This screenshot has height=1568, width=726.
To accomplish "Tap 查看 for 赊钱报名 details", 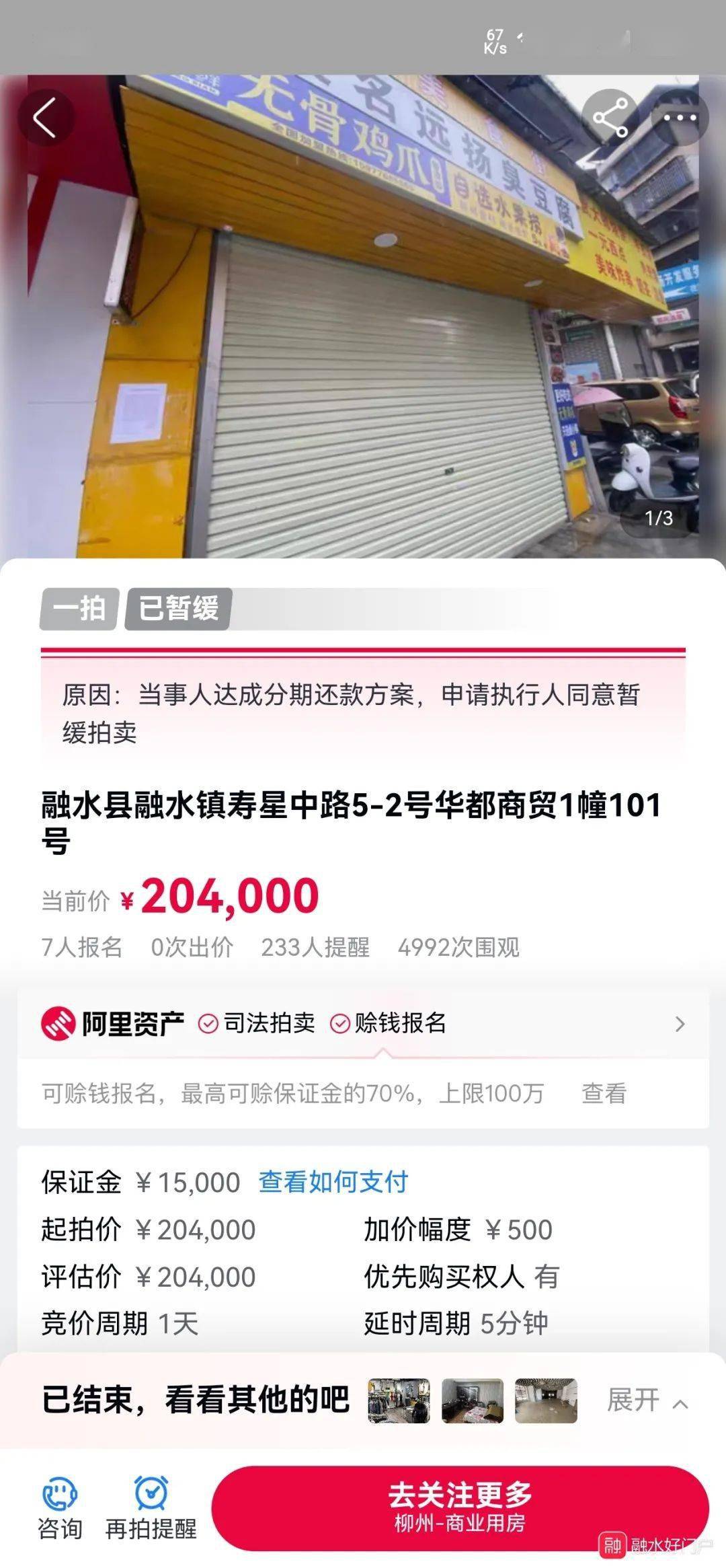I will (604, 1093).
